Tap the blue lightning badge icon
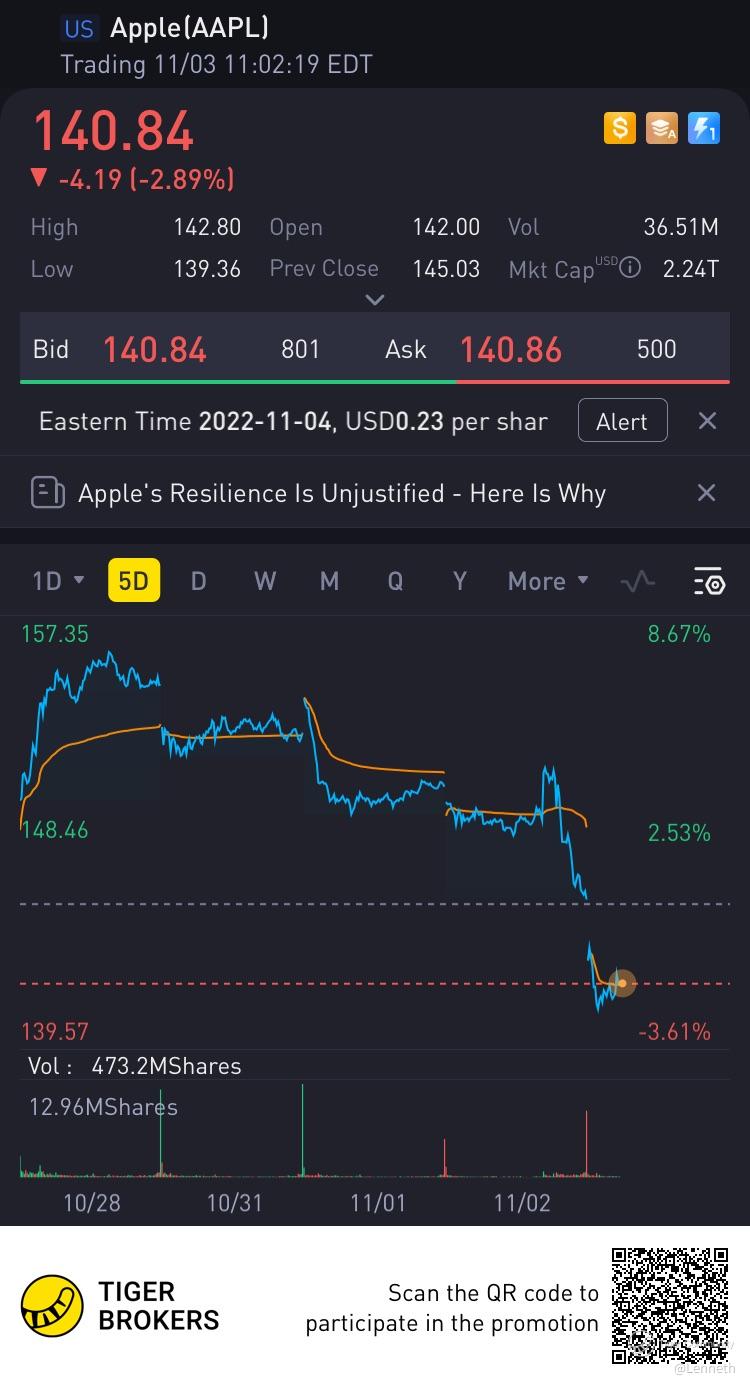 704,128
